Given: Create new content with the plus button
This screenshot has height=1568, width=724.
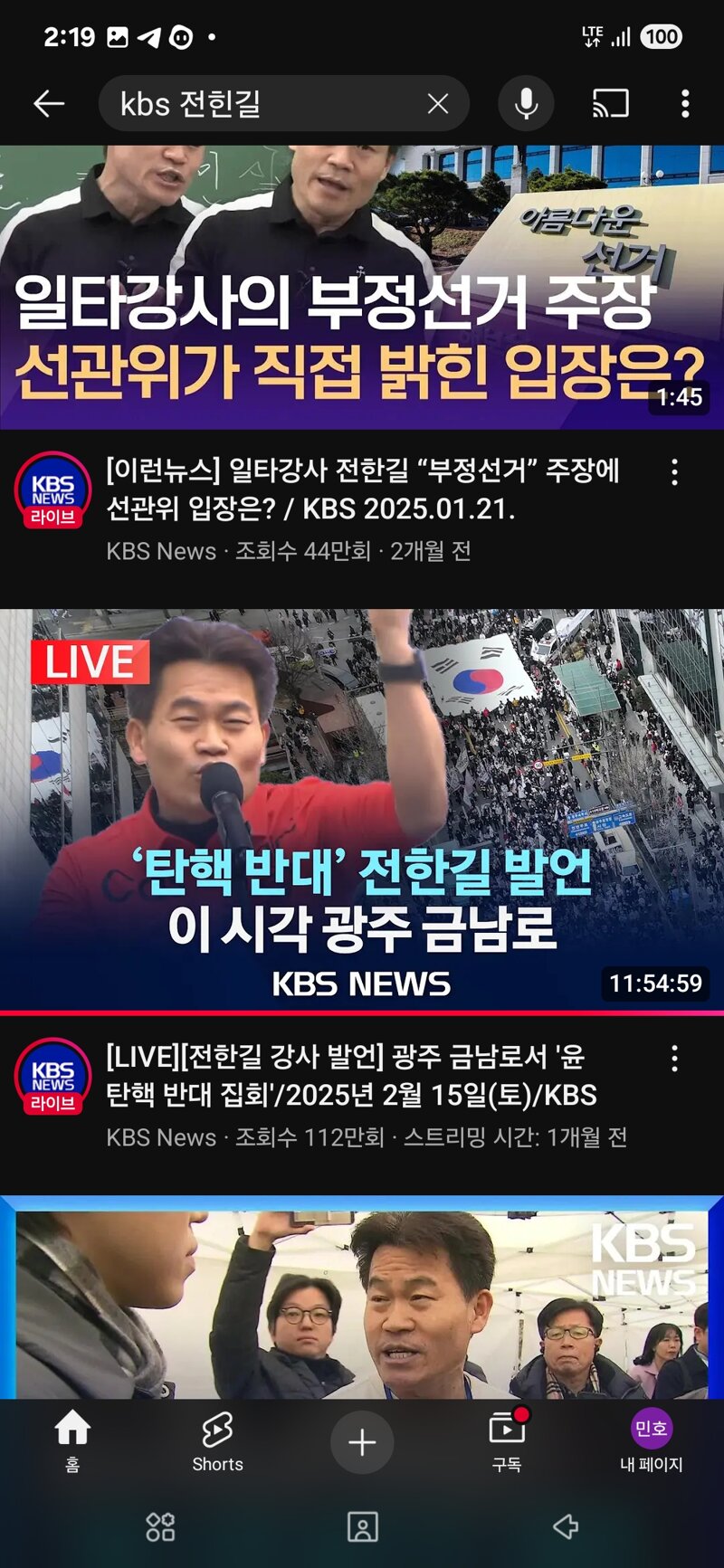Looking at the screenshot, I should (362, 1441).
